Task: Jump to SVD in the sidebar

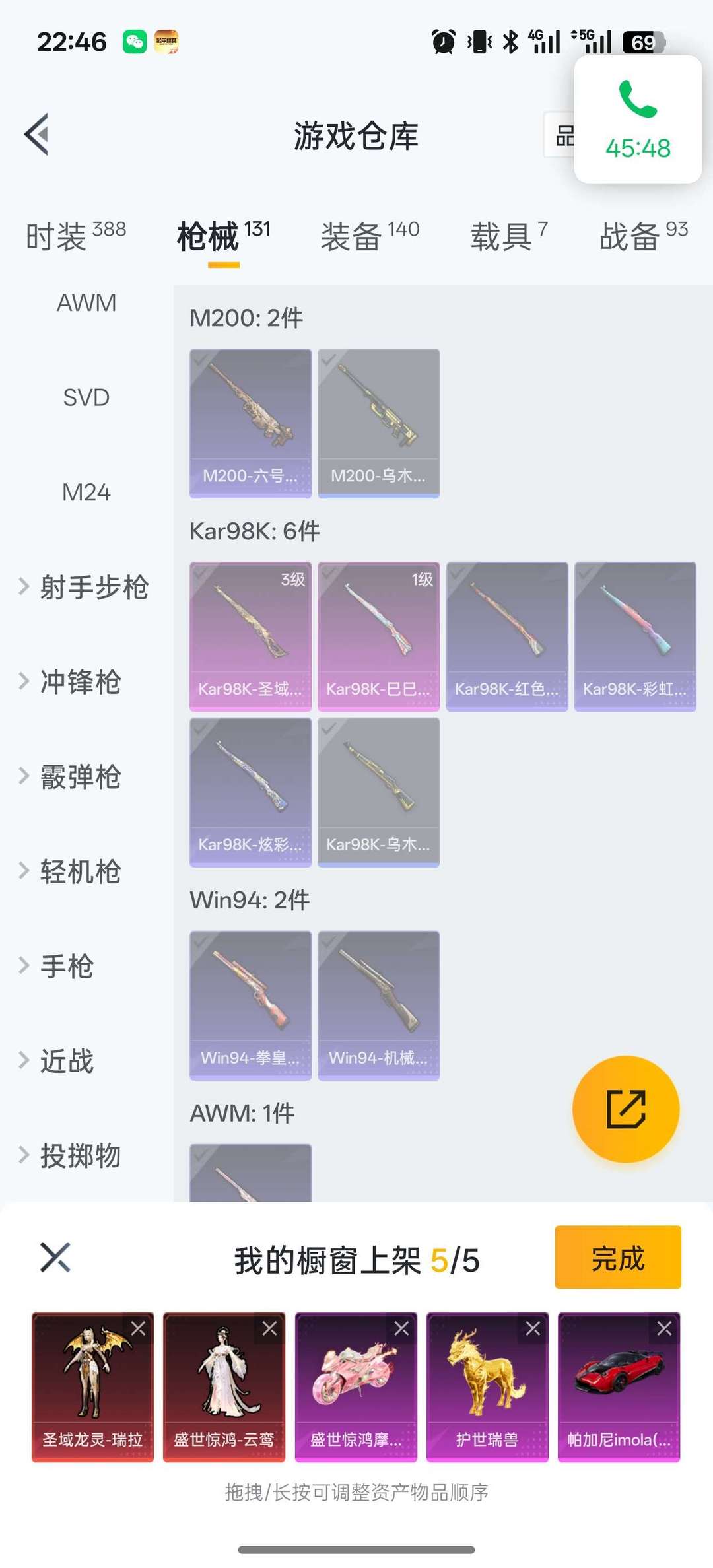Action: 86,397
